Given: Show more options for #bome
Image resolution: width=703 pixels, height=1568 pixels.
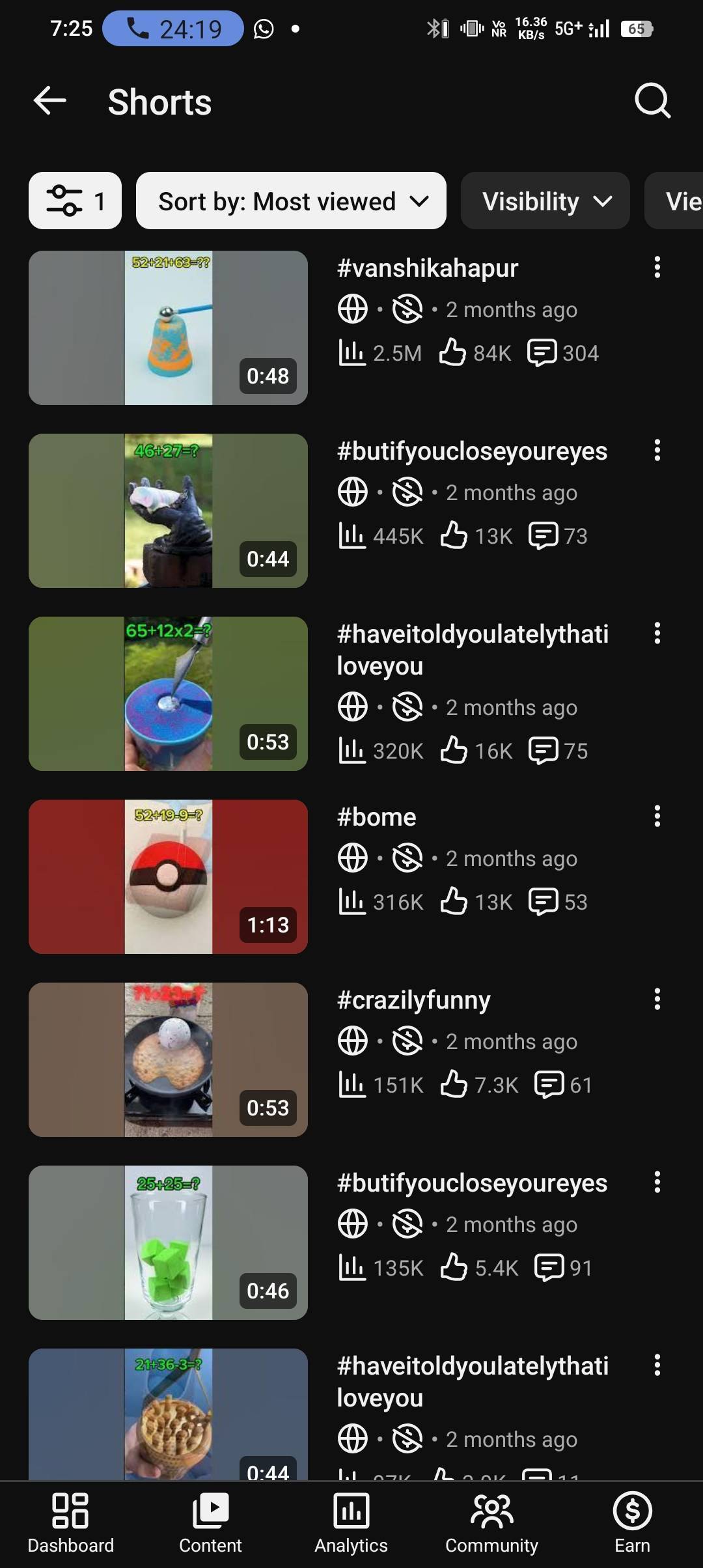Looking at the screenshot, I should point(657,816).
